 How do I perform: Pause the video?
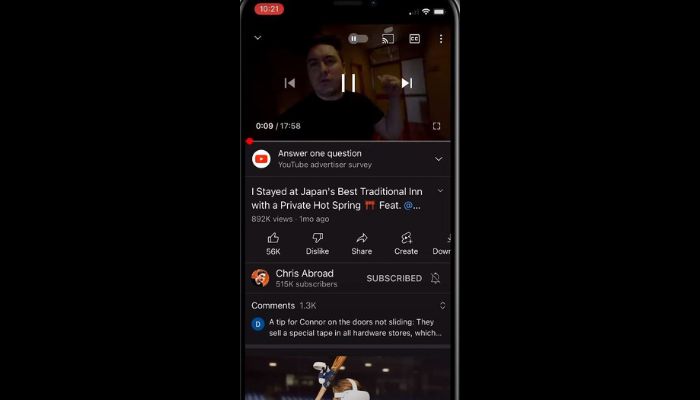click(x=348, y=83)
